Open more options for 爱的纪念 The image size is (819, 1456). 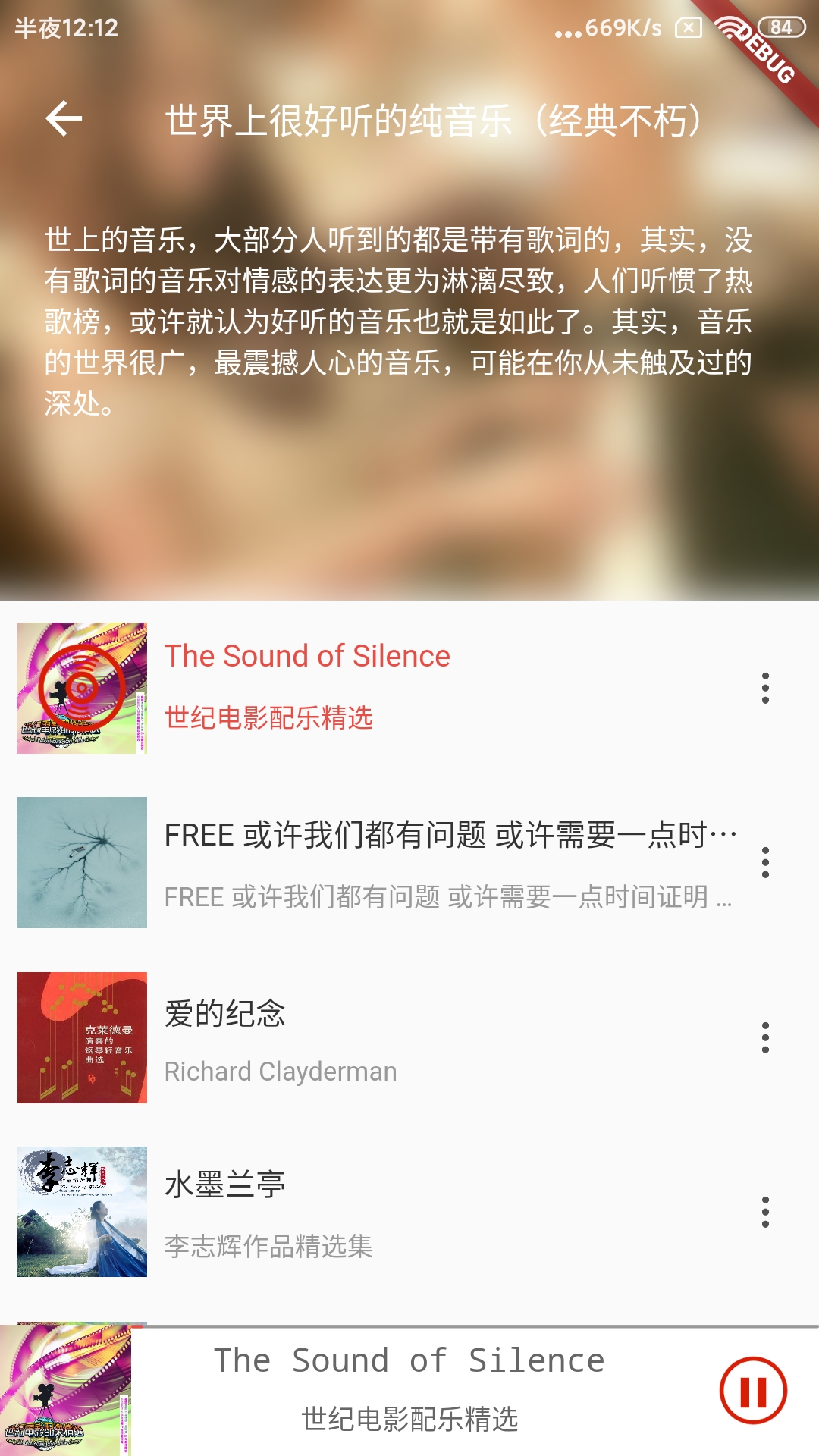click(x=765, y=1037)
